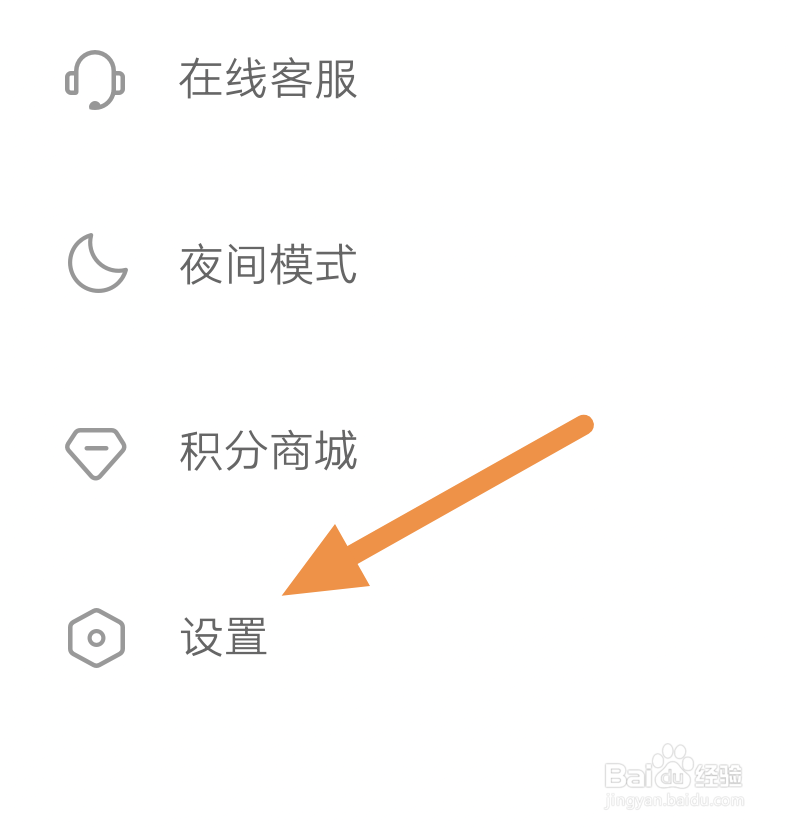Switch to dark theme using the moon entry
788x828 pixels.
pyautogui.click(x=265, y=265)
